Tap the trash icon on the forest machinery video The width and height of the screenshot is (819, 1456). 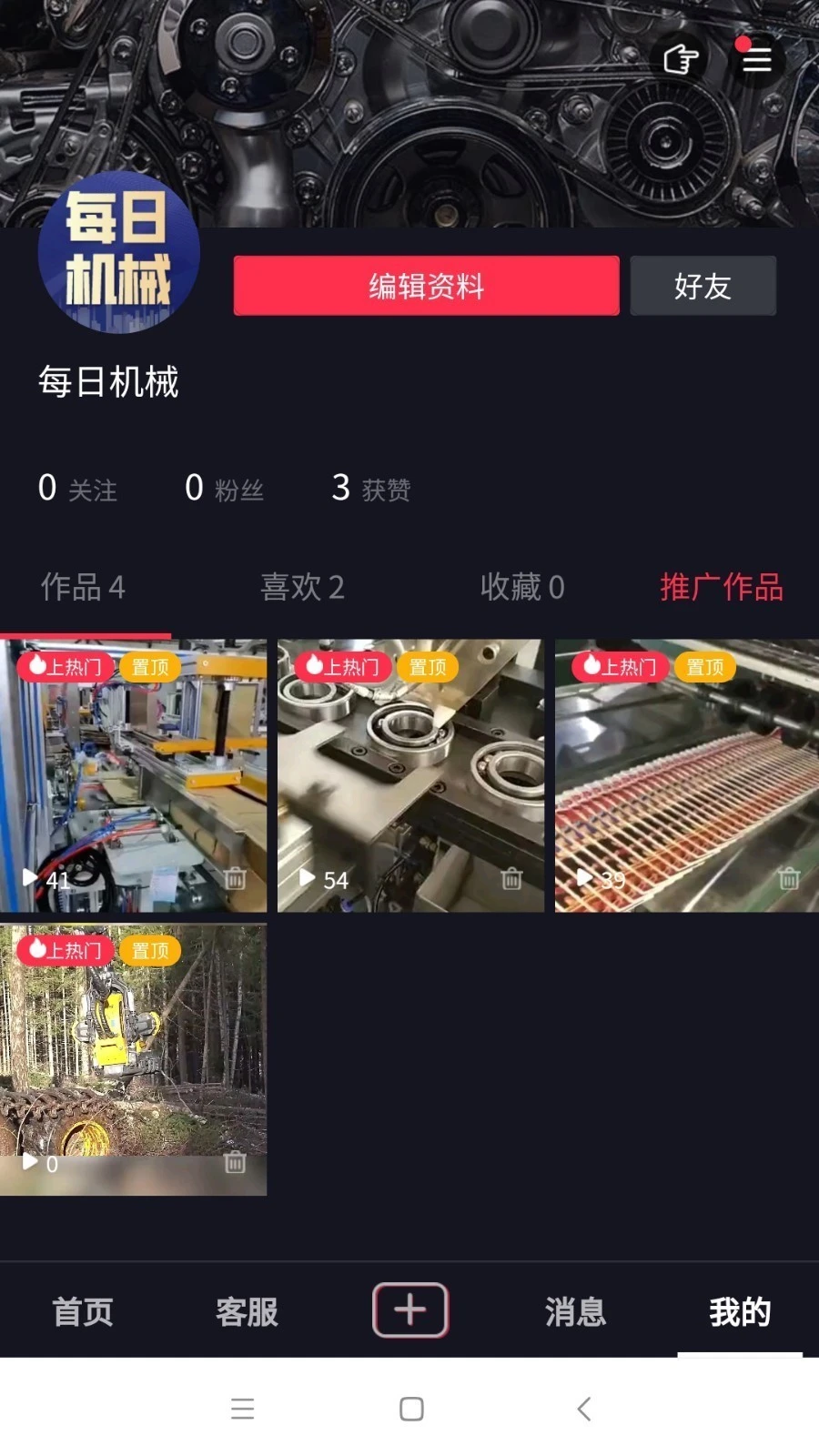pyautogui.click(x=236, y=1162)
